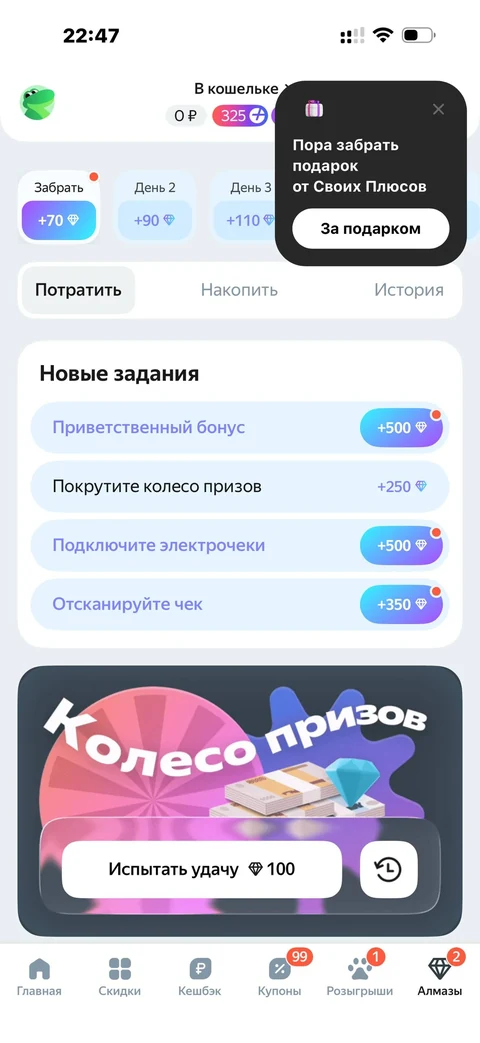Tap Испытать удачу for 100 diamonds

[x=202, y=869]
